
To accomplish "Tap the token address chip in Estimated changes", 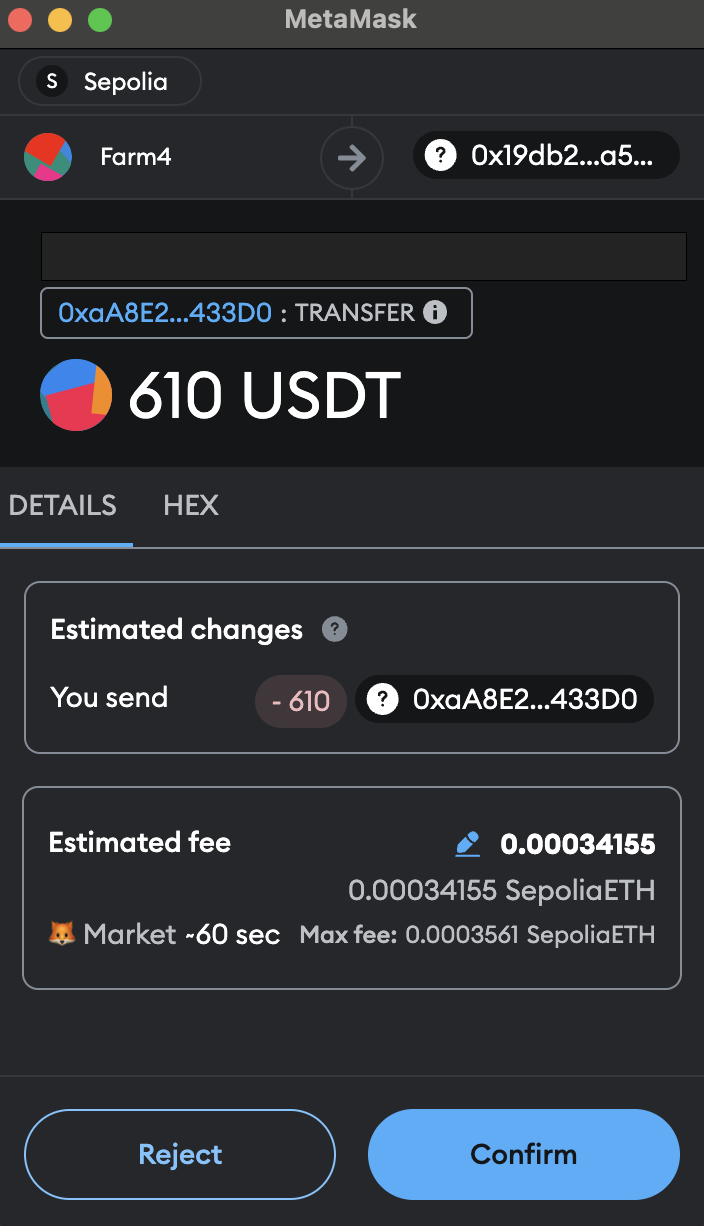I will pos(504,699).
